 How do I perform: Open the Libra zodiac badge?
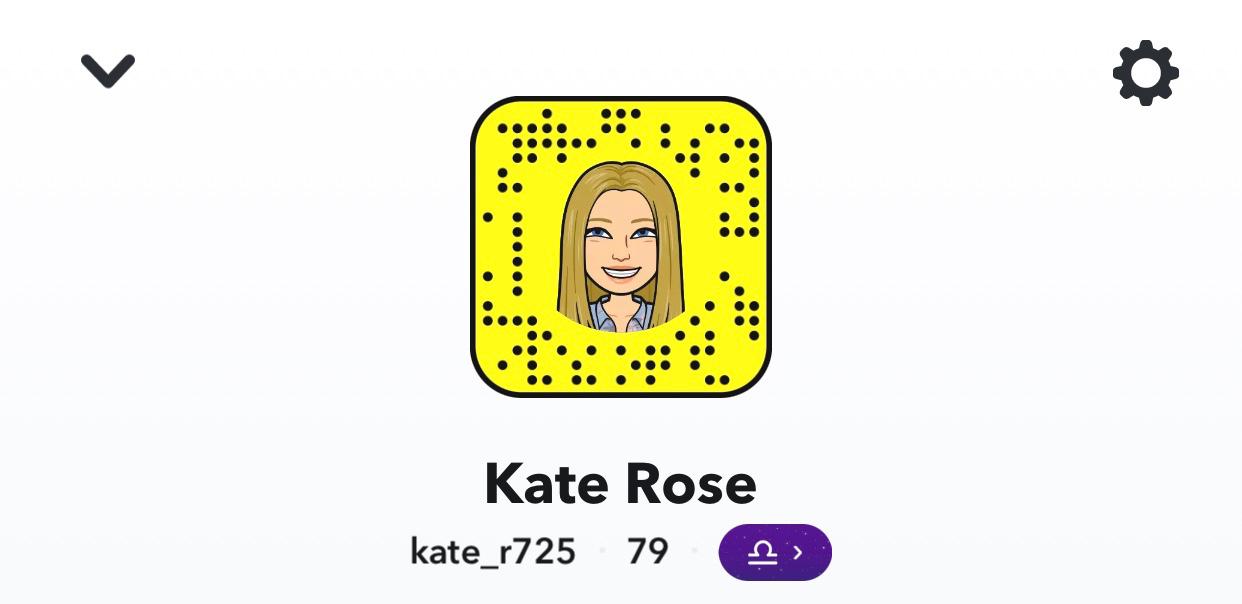click(x=775, y=552)
